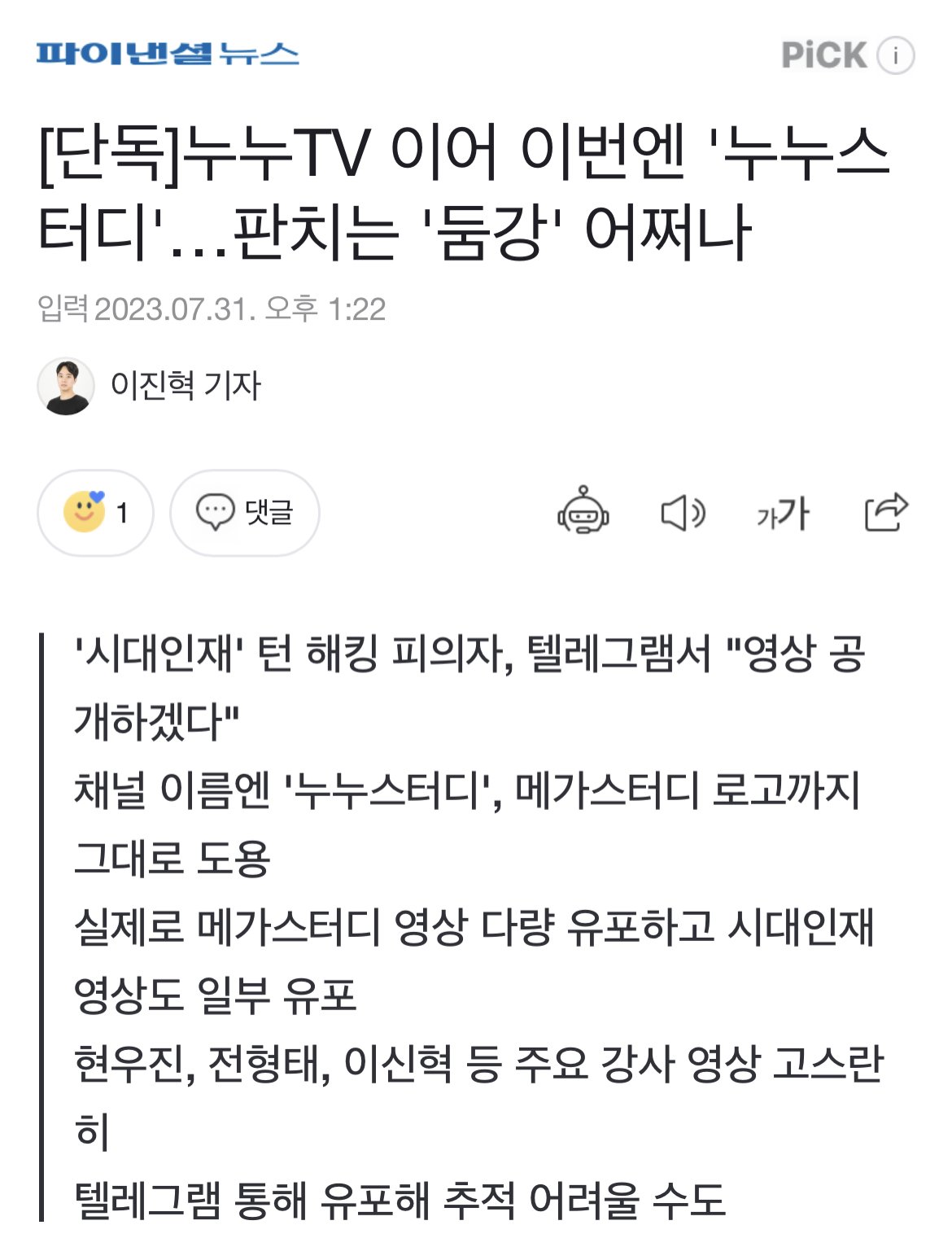Viewport: 952px width, 1260px height.
Task: Open the PiCK info icon
Action: click(896, 55)
